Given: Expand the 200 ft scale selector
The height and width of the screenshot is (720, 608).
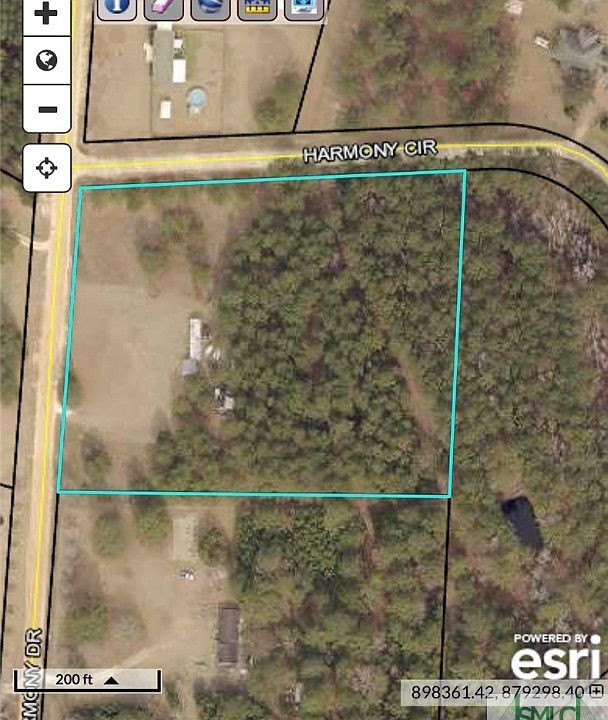Looking at the screenshot, I should coord(110,680).
